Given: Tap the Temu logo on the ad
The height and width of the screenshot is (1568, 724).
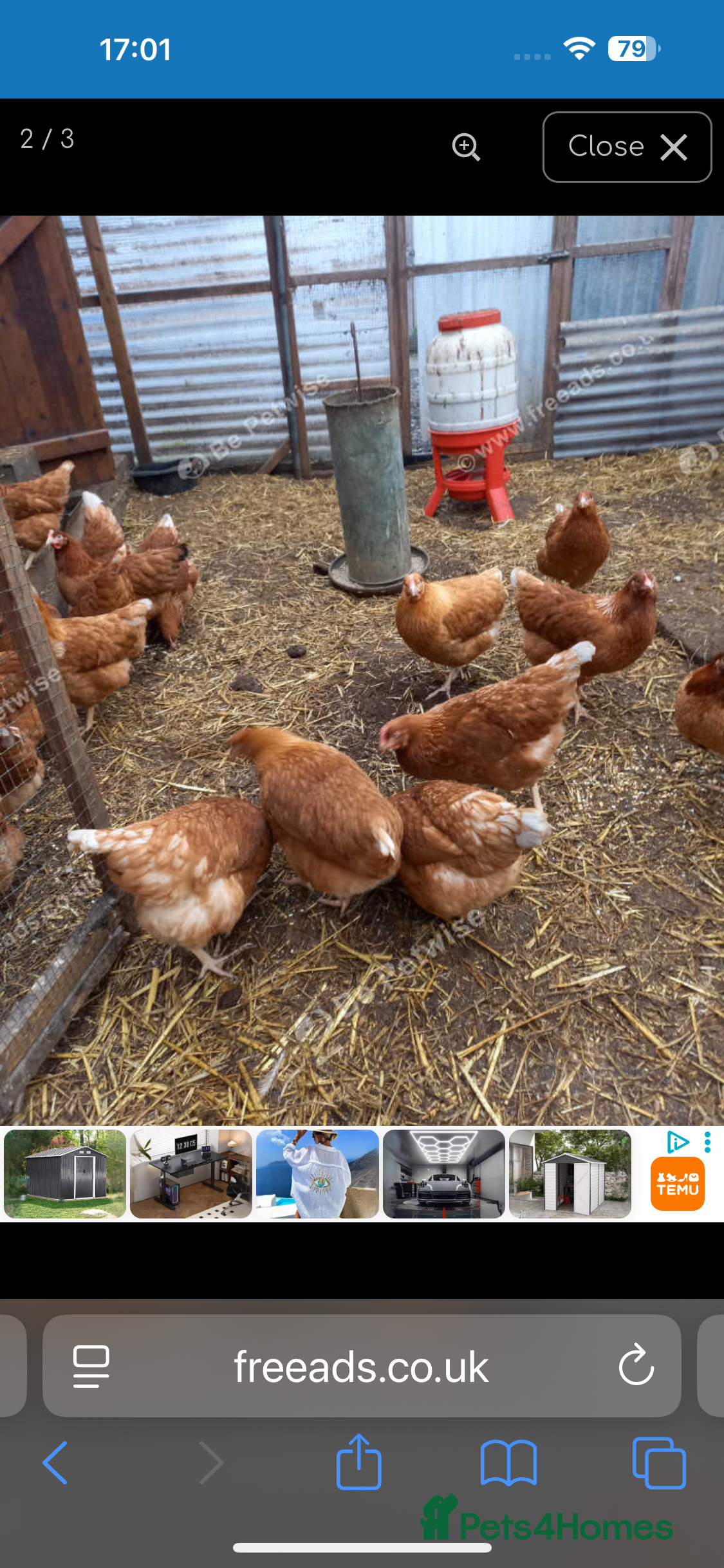Looking at the screenshot, I should point(677,1182).
